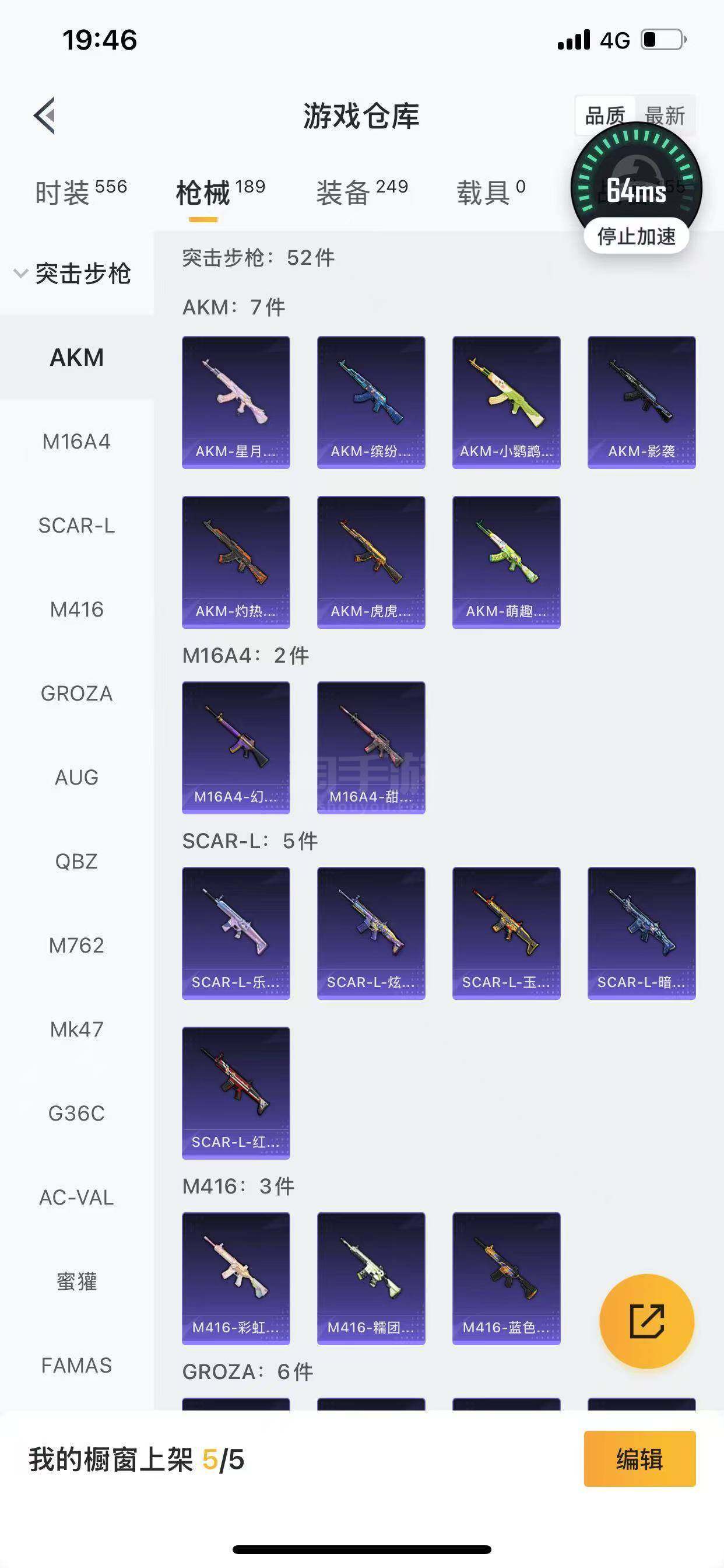
Task: View the SCAR-L-红 skin
Action: point(236,1093)
